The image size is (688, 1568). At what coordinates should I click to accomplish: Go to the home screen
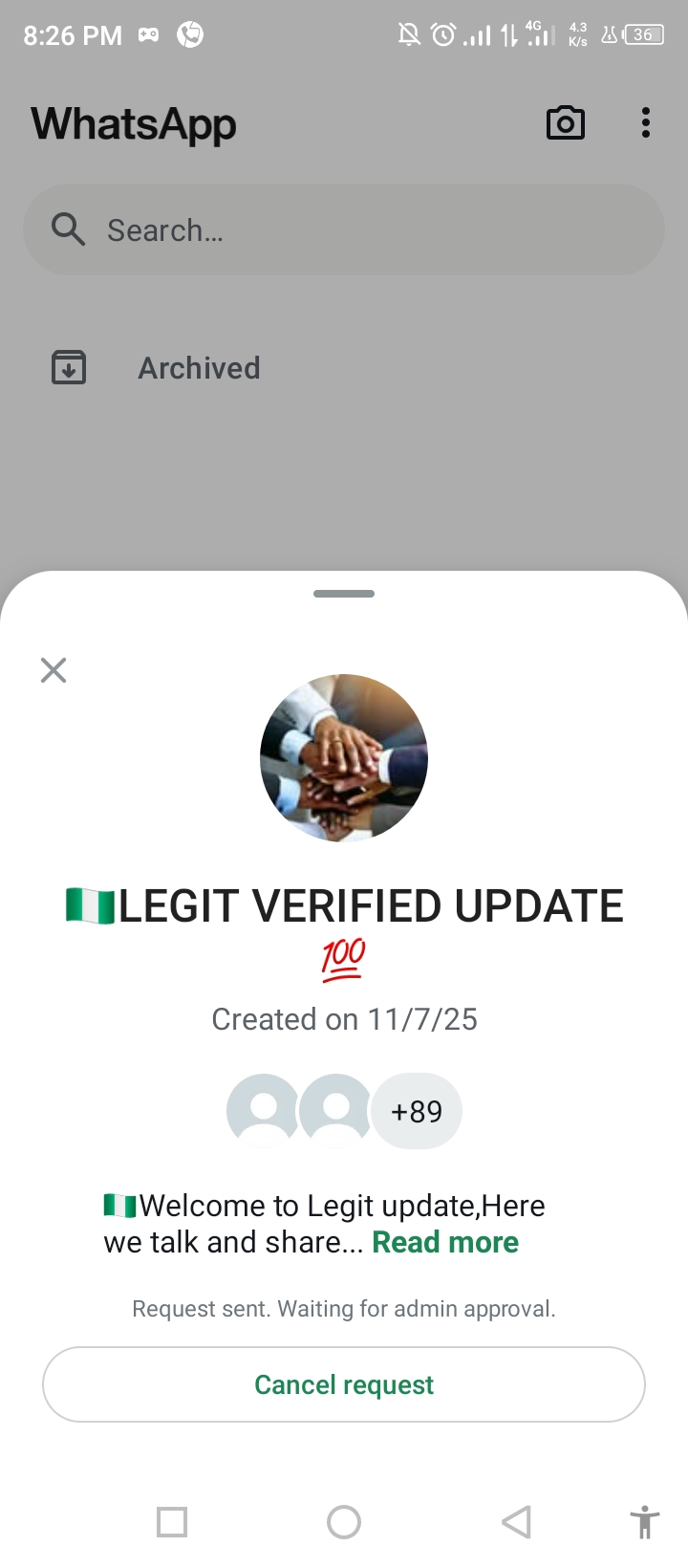344,1521
